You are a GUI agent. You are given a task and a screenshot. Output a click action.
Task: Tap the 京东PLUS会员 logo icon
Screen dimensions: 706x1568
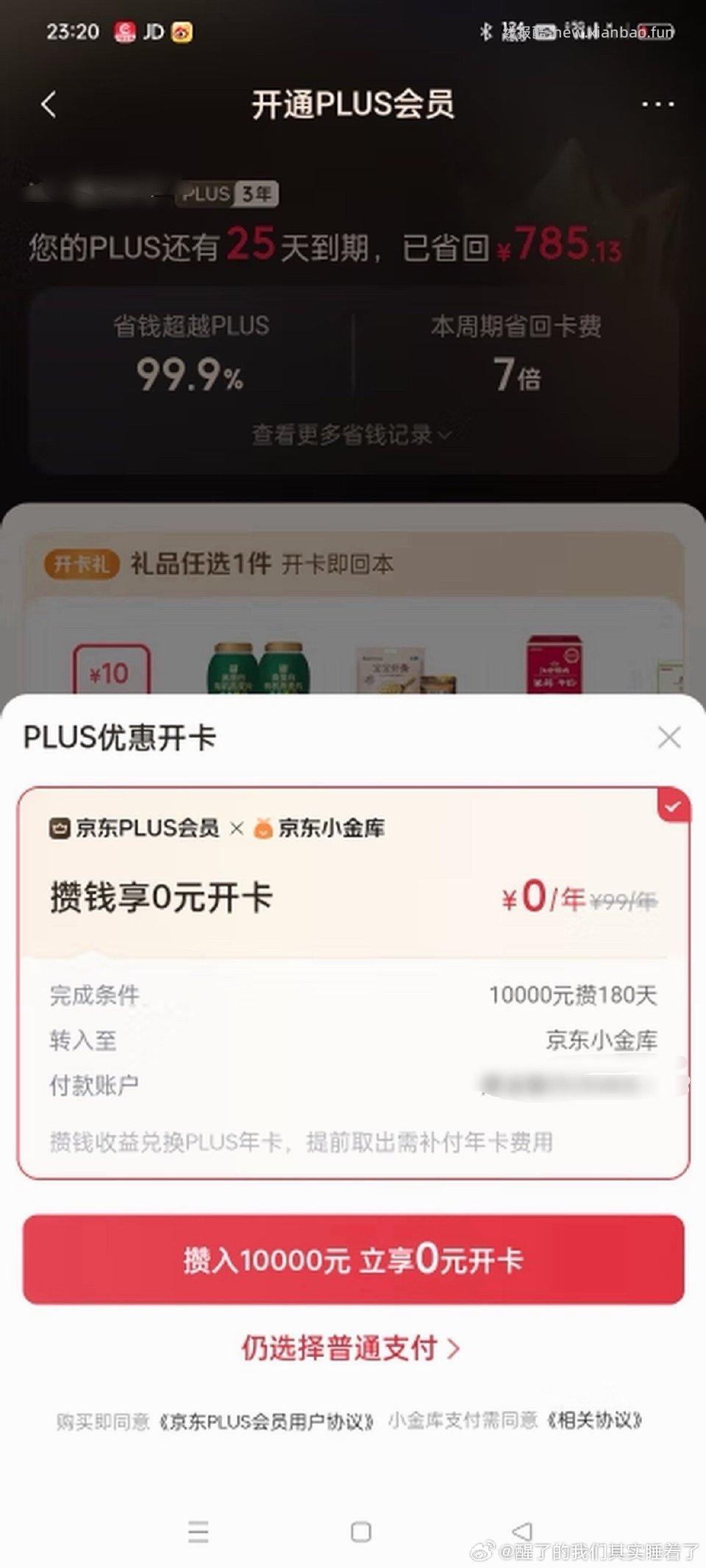pos(62,826)
